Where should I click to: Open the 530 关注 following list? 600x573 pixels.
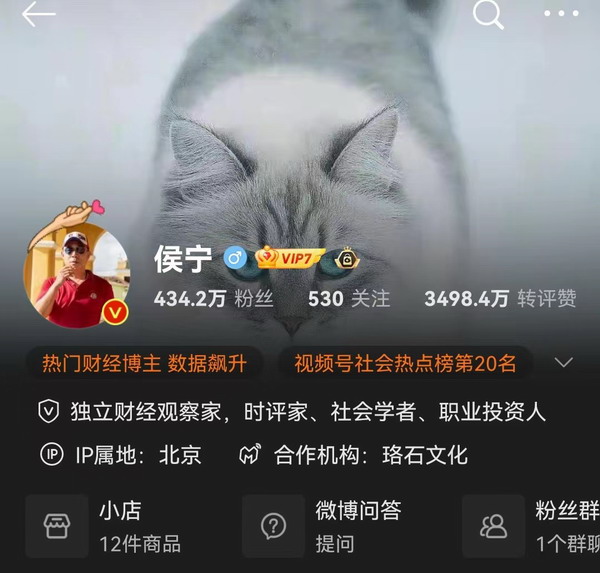(x=348, y=298)
